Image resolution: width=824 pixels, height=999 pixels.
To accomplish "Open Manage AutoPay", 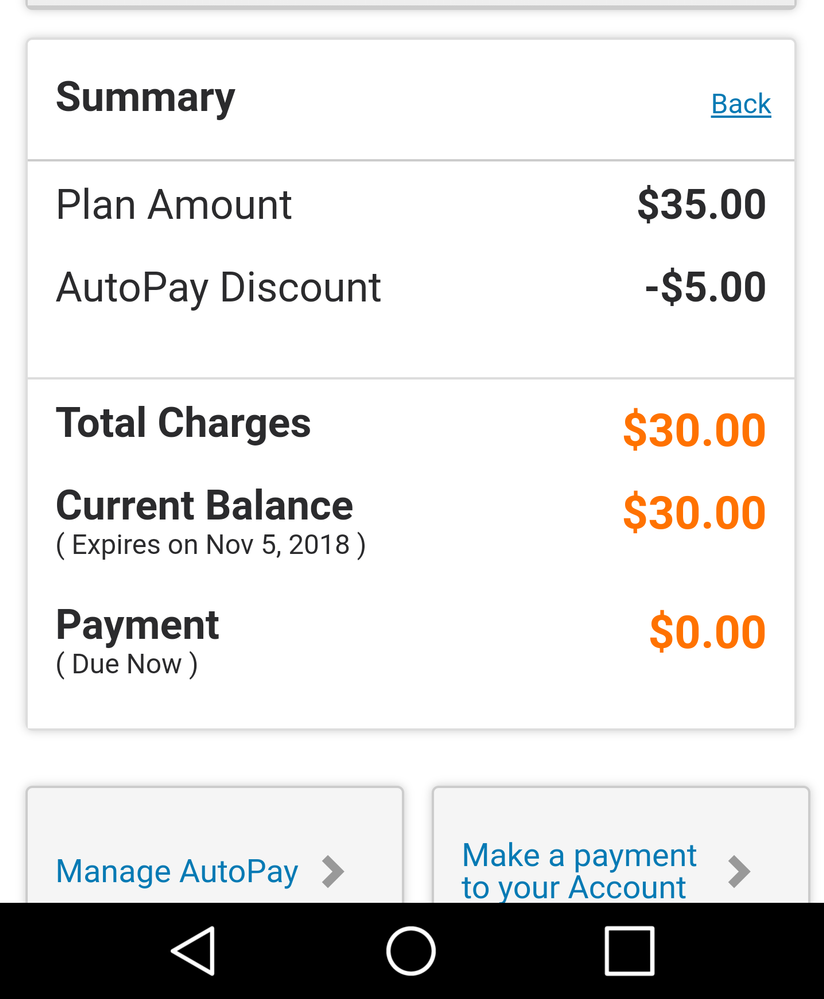I will point(200,870).
